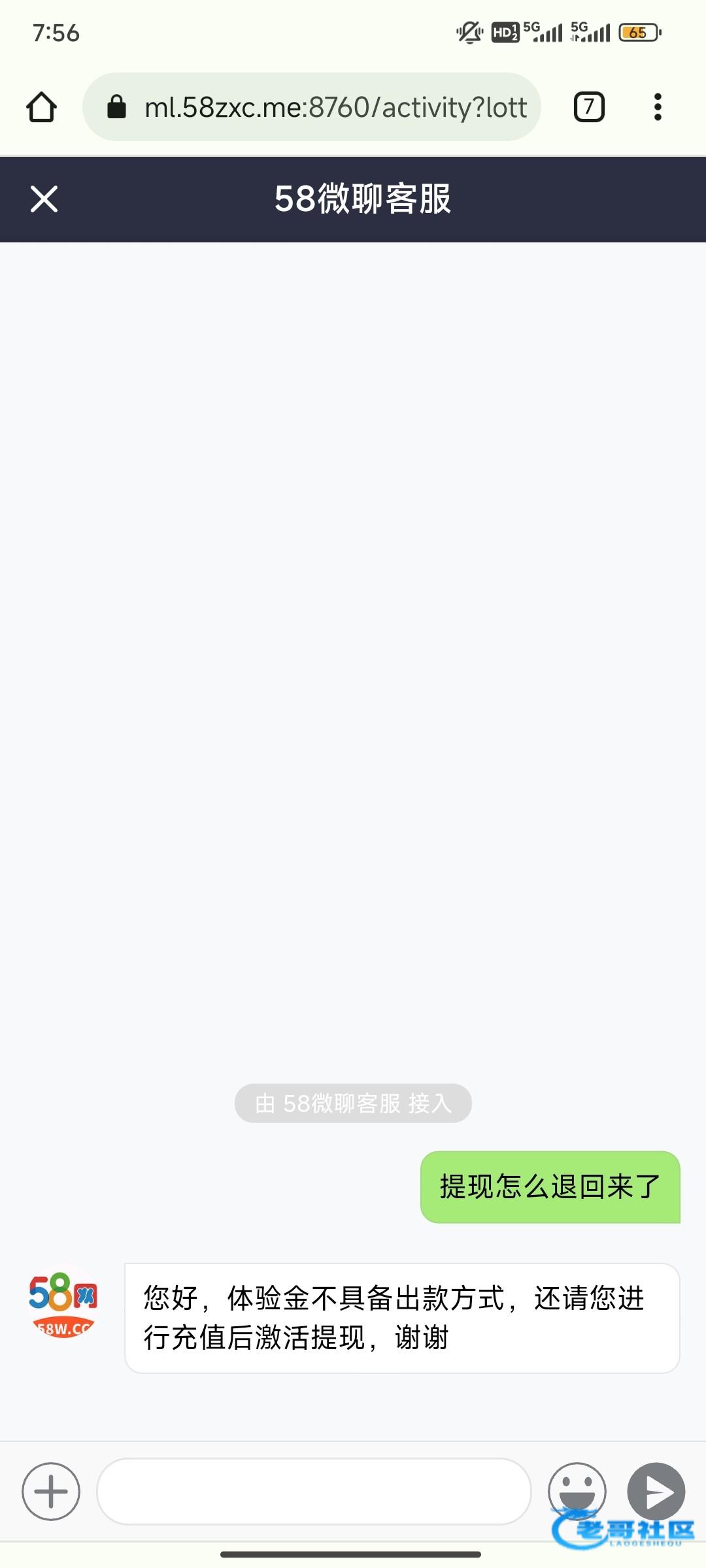Open the browser overflow menu
The height and width of the screenshot is (1568, 706).
point(658,107)
